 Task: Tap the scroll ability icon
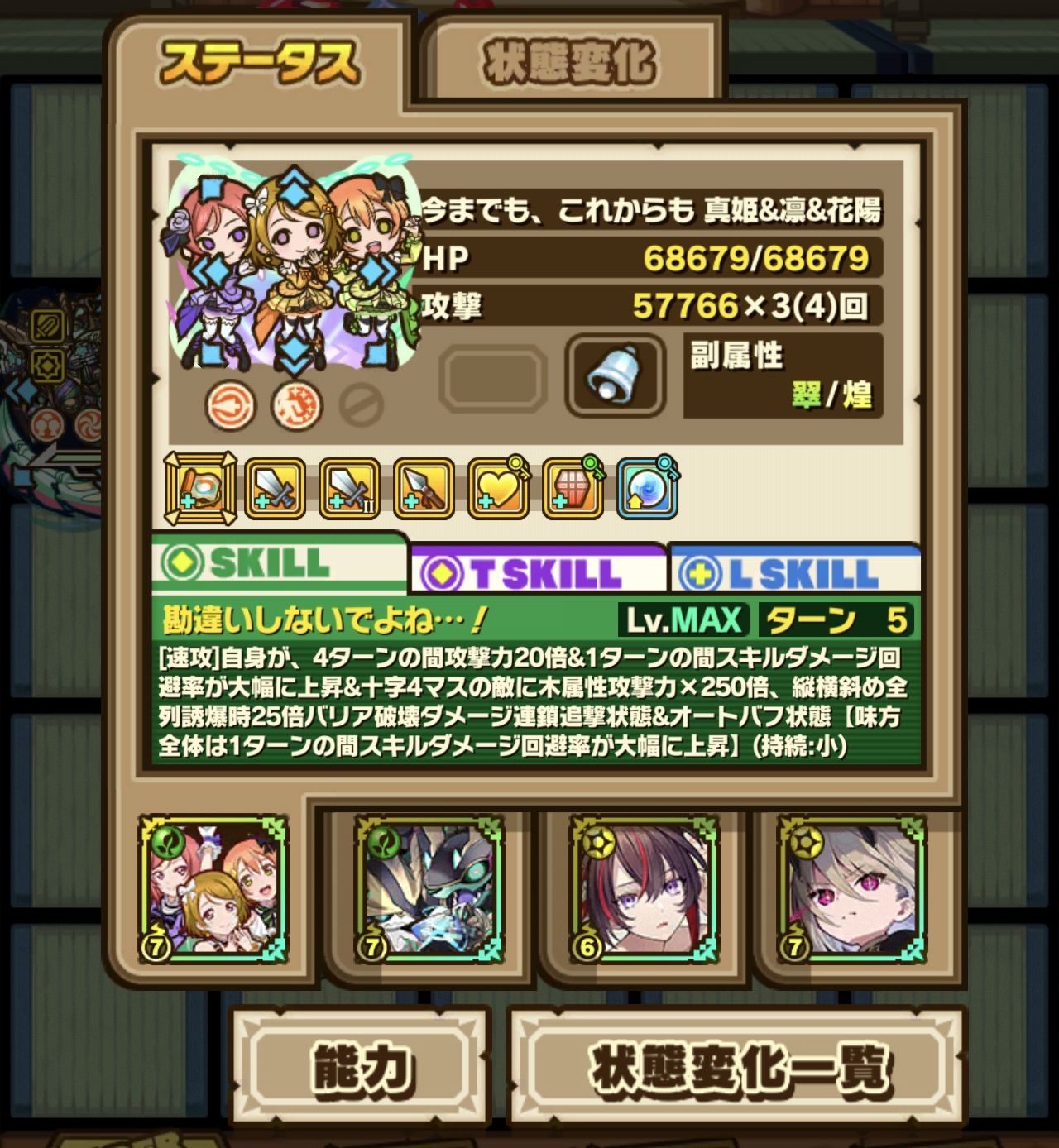200,489
